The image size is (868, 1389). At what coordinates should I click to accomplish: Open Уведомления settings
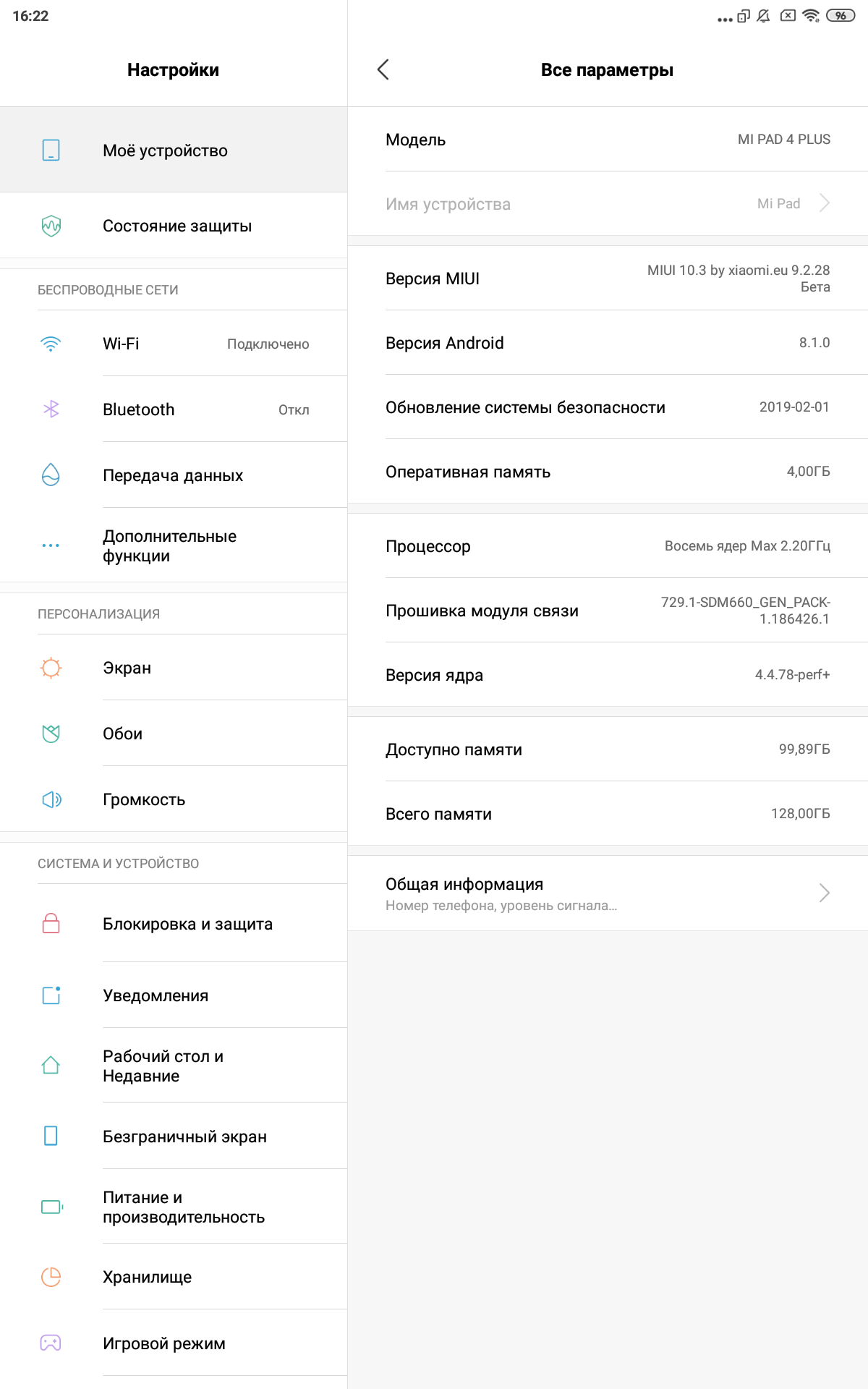point(174,995)
